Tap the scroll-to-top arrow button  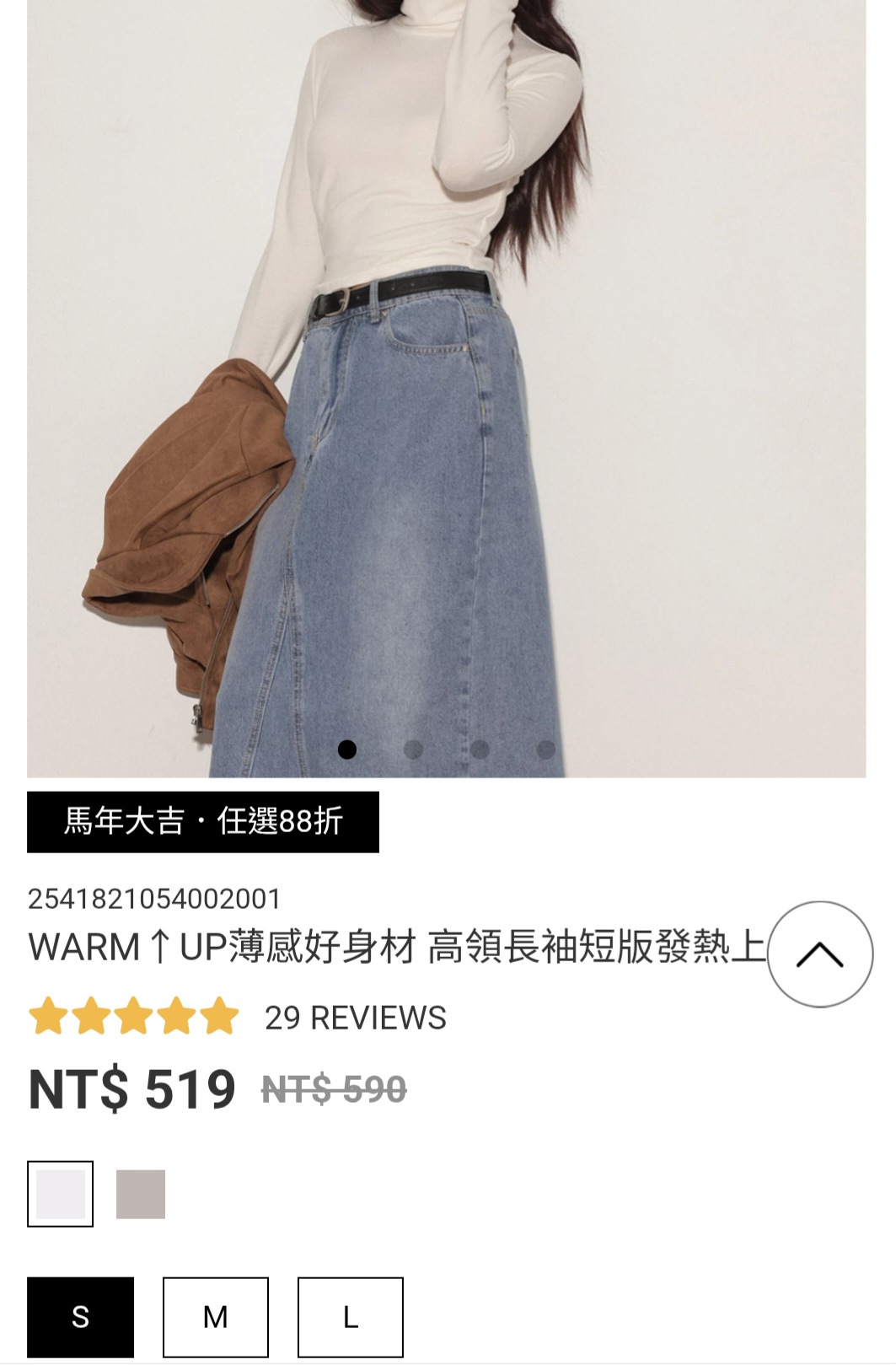819,954
